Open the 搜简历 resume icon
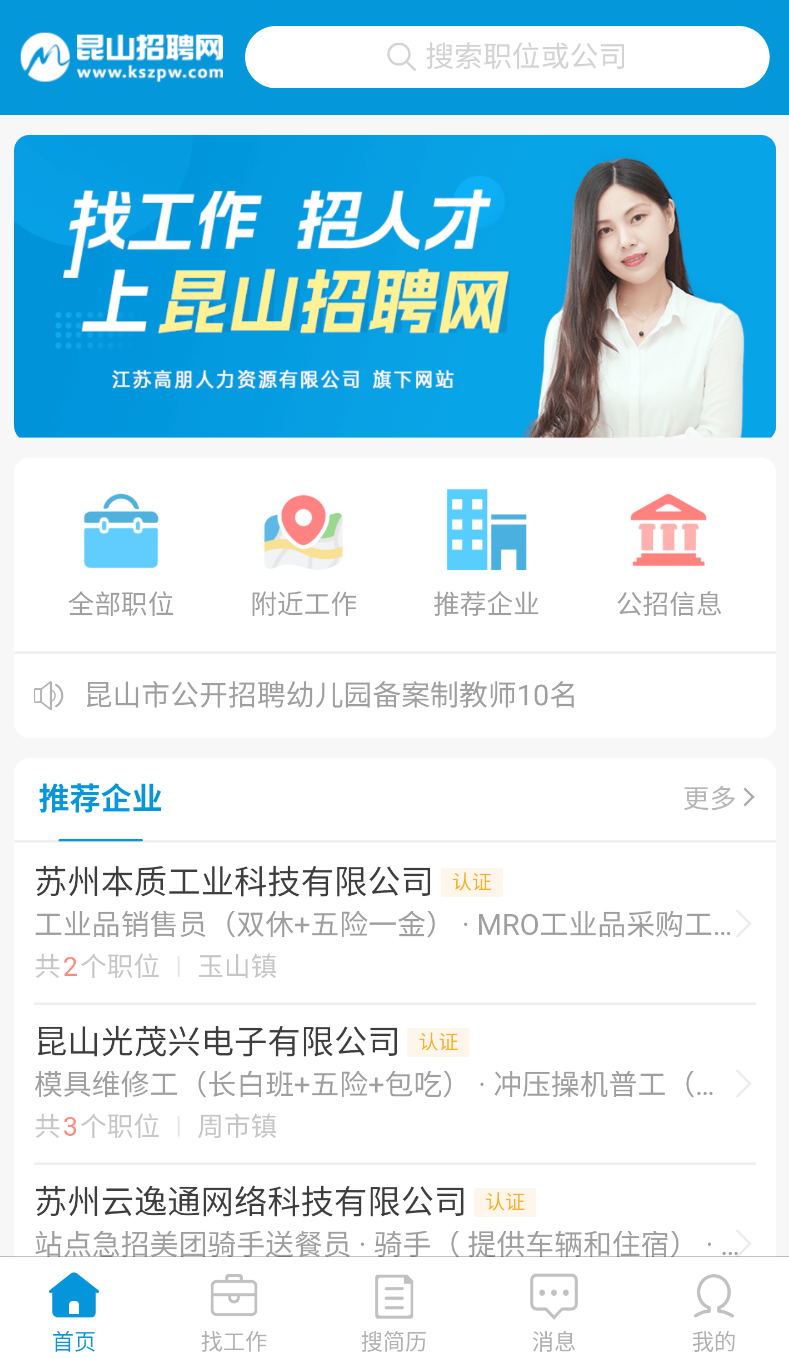The height and width of the screenshot is (1358, 789). coord(394,1295)
